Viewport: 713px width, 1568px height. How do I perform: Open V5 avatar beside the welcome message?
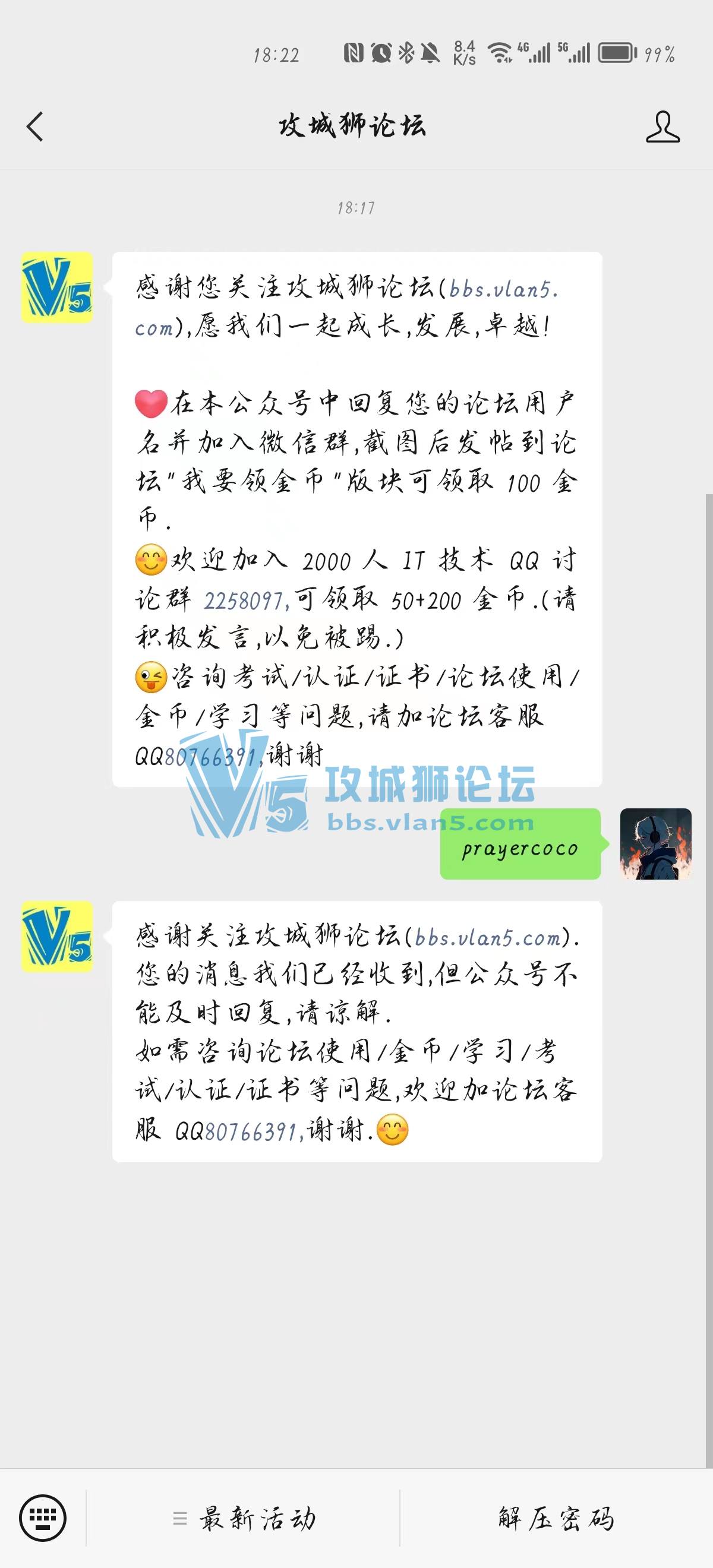(57, 287)
